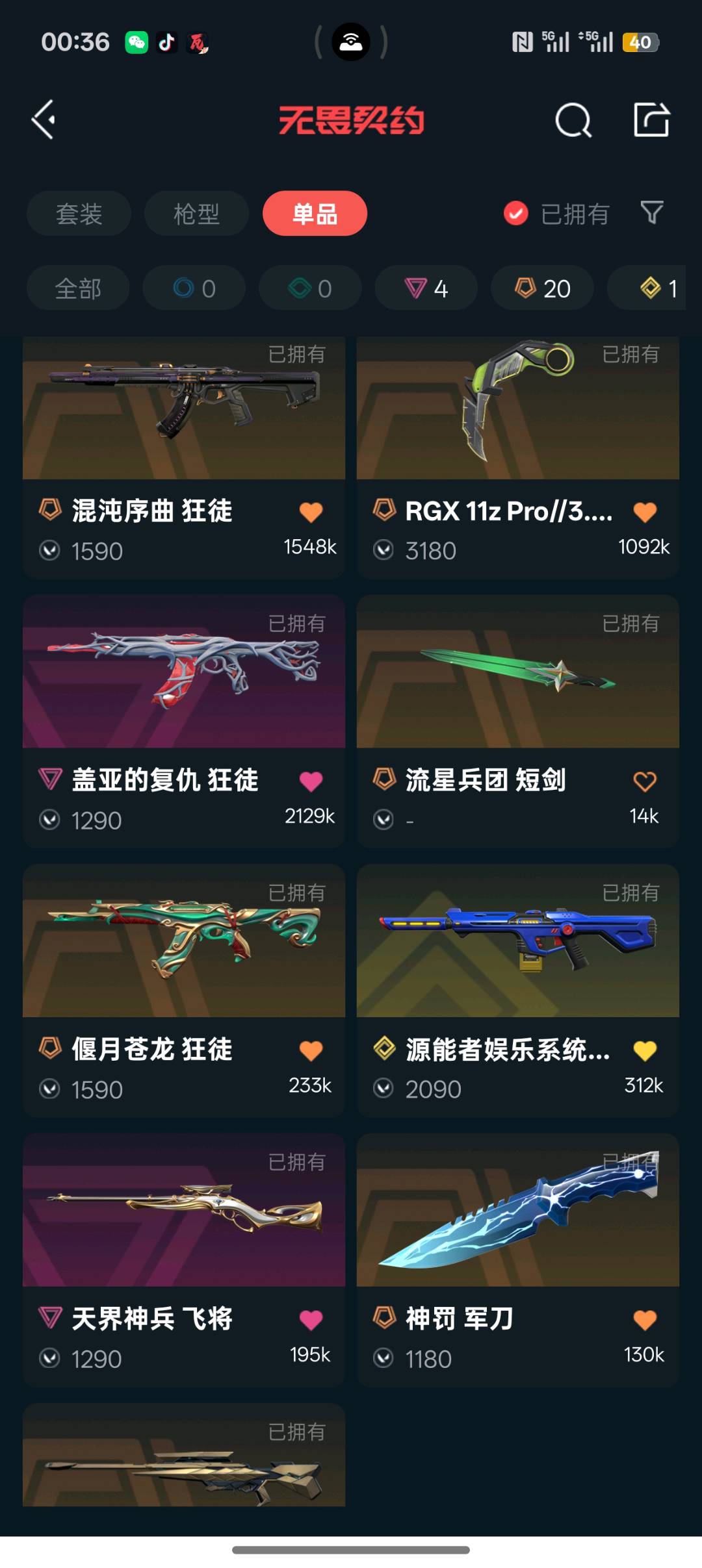702x1568 pixels.
Task: Open the 混沌序曲 狂徒 skin card
Action: (184, 455)
